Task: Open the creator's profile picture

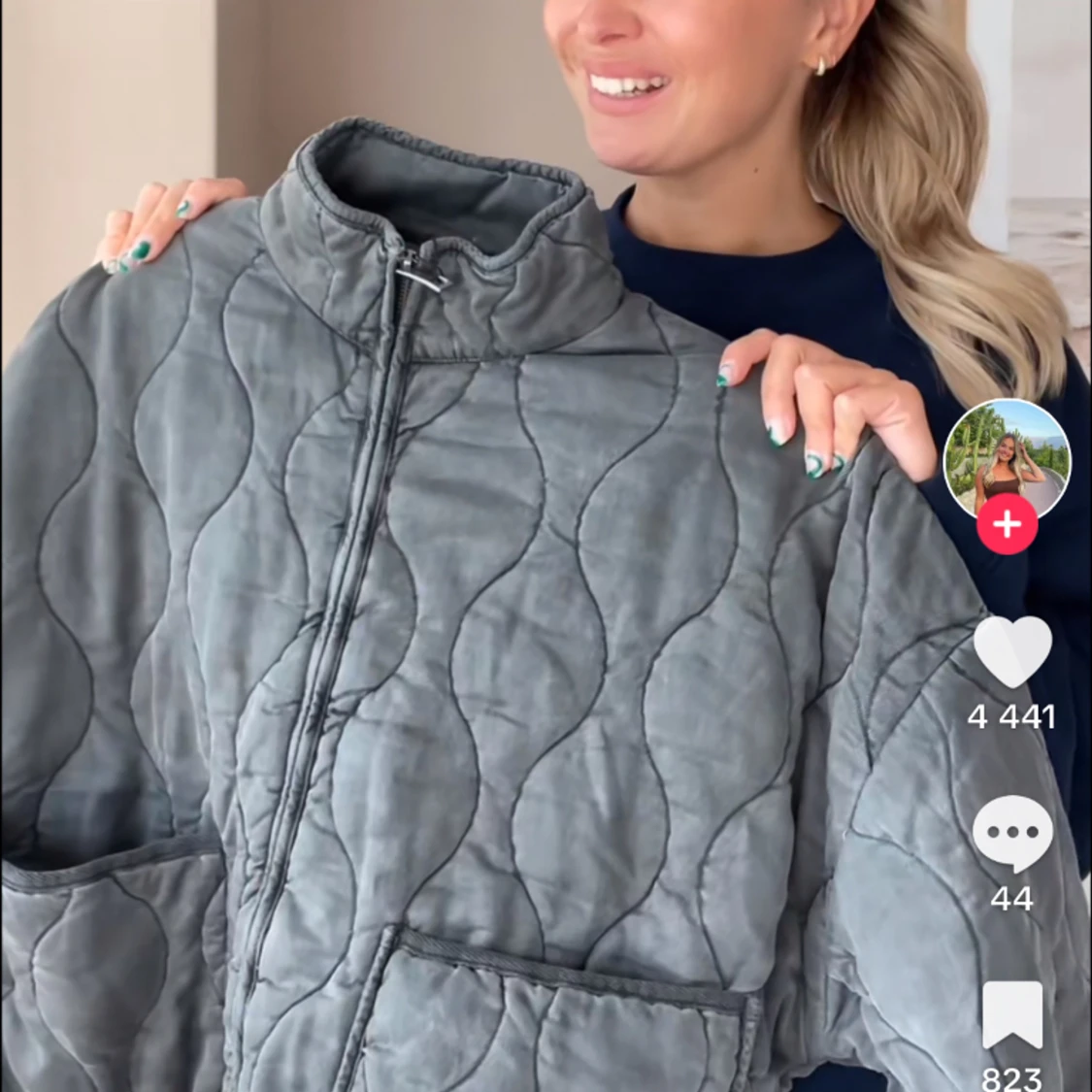Action: tap(1008, 459)
